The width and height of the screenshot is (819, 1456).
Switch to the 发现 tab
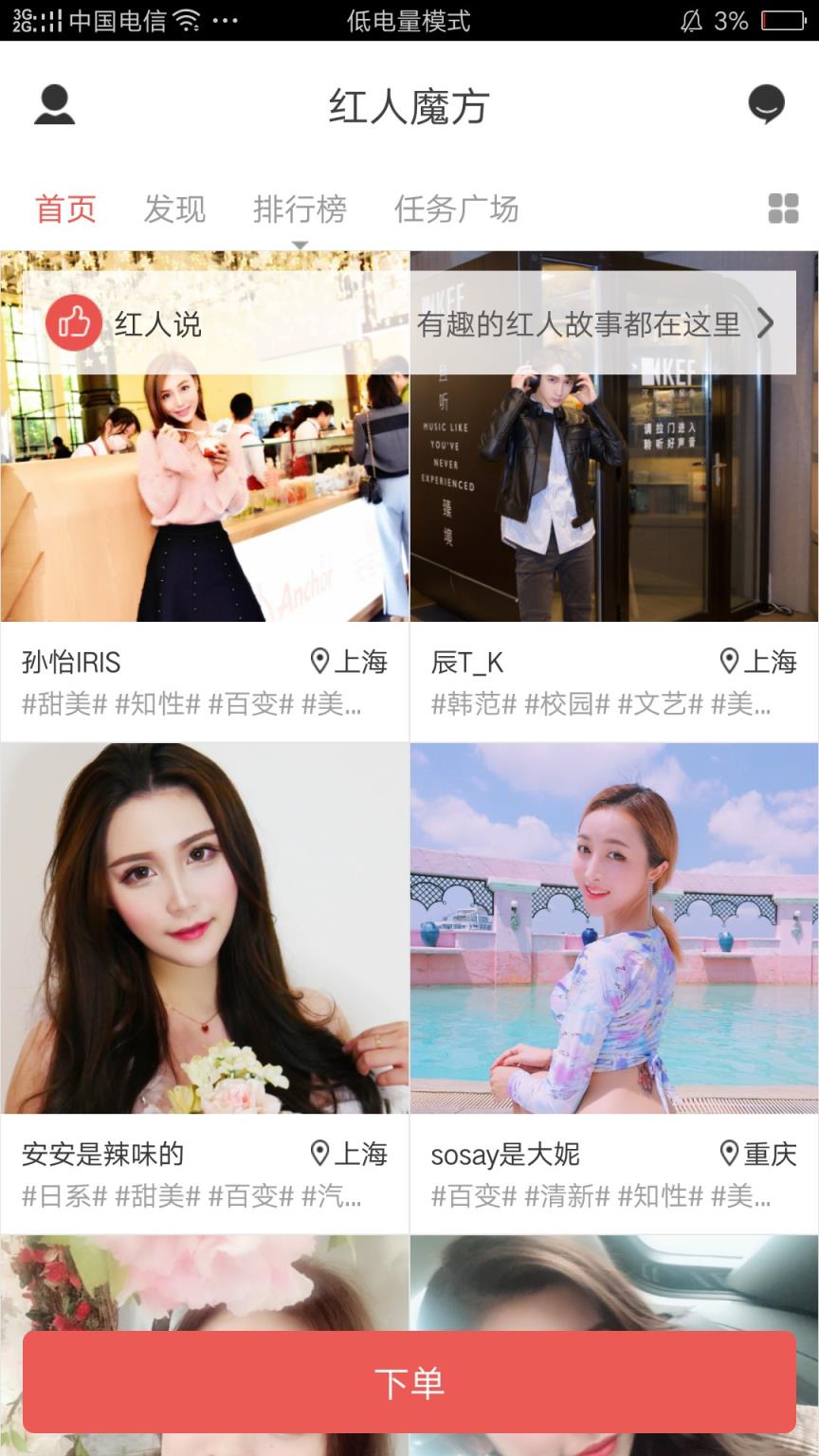point(174,209)
